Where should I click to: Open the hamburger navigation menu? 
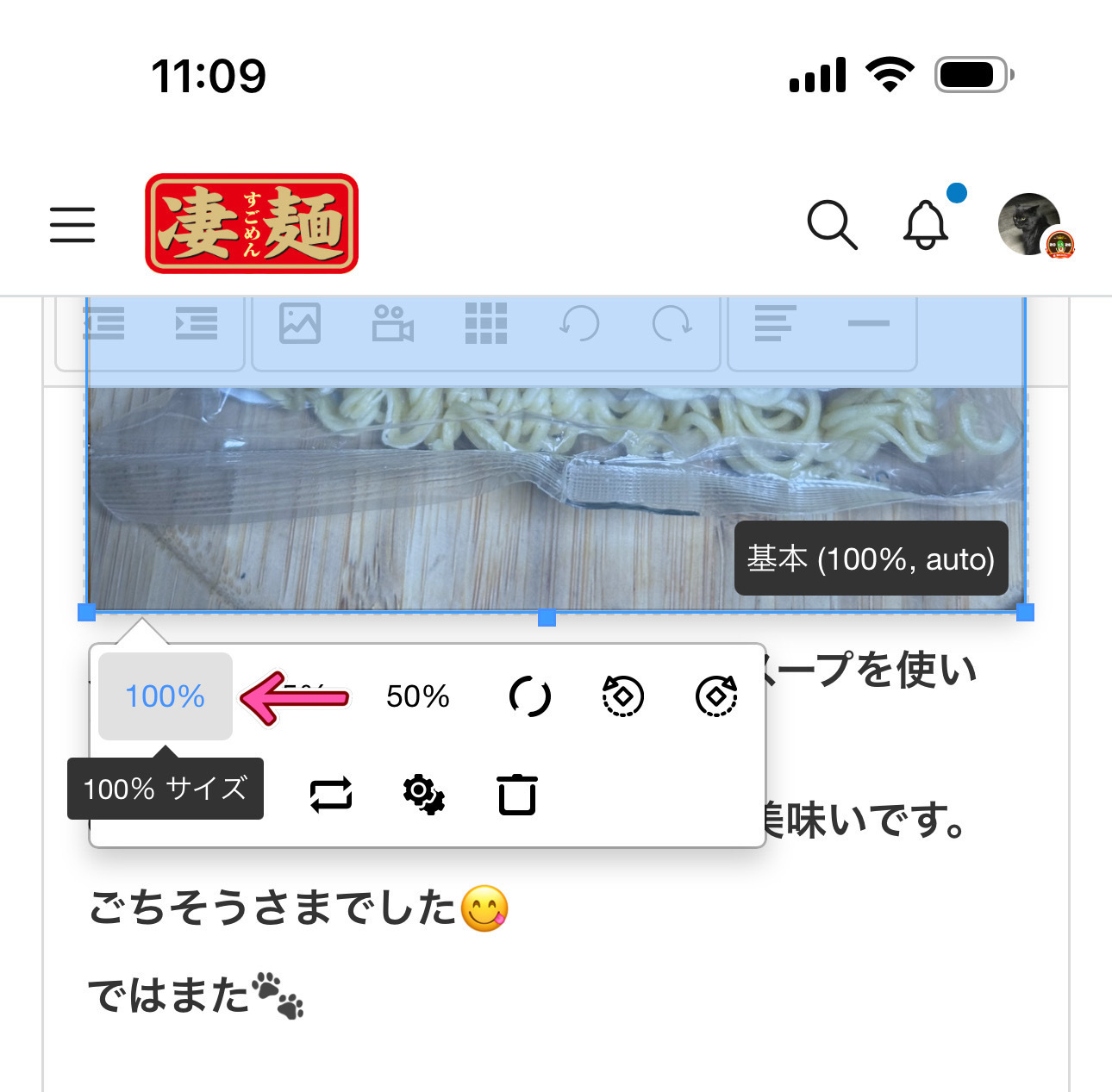72,224
